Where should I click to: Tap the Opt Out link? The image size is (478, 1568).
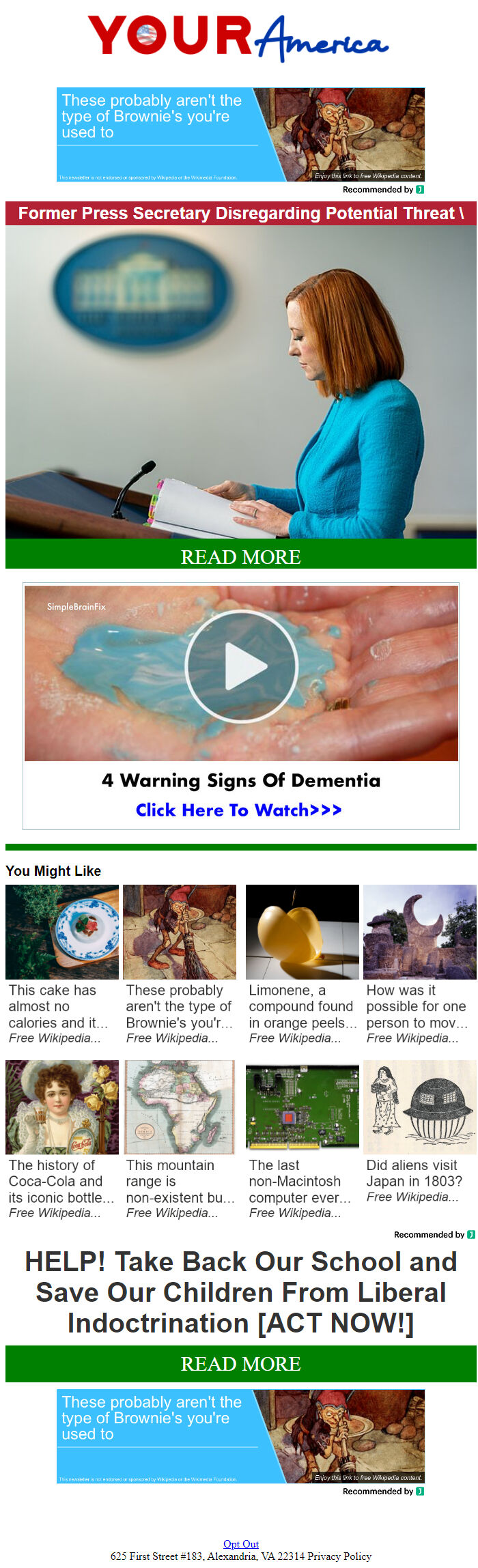pyautogui.click(x=240, y=1543)
